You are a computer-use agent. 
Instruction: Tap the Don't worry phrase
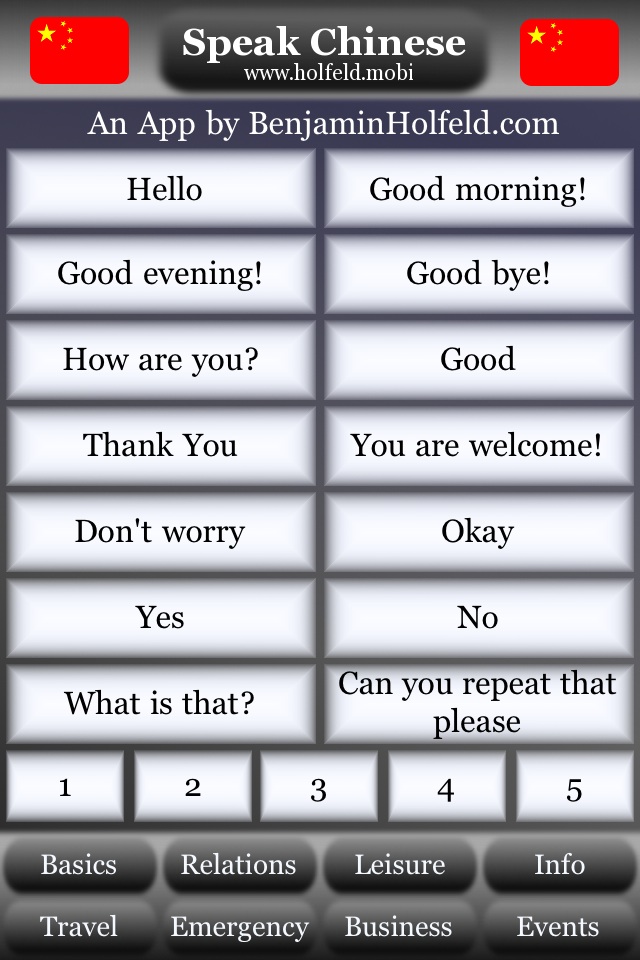161,532
